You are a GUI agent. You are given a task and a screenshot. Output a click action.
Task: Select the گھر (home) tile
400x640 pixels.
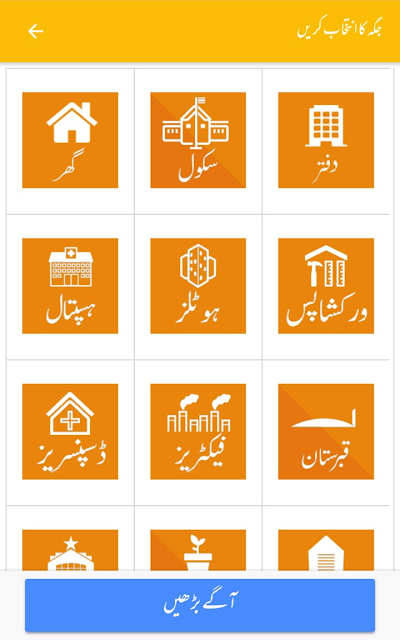[70, 140]
